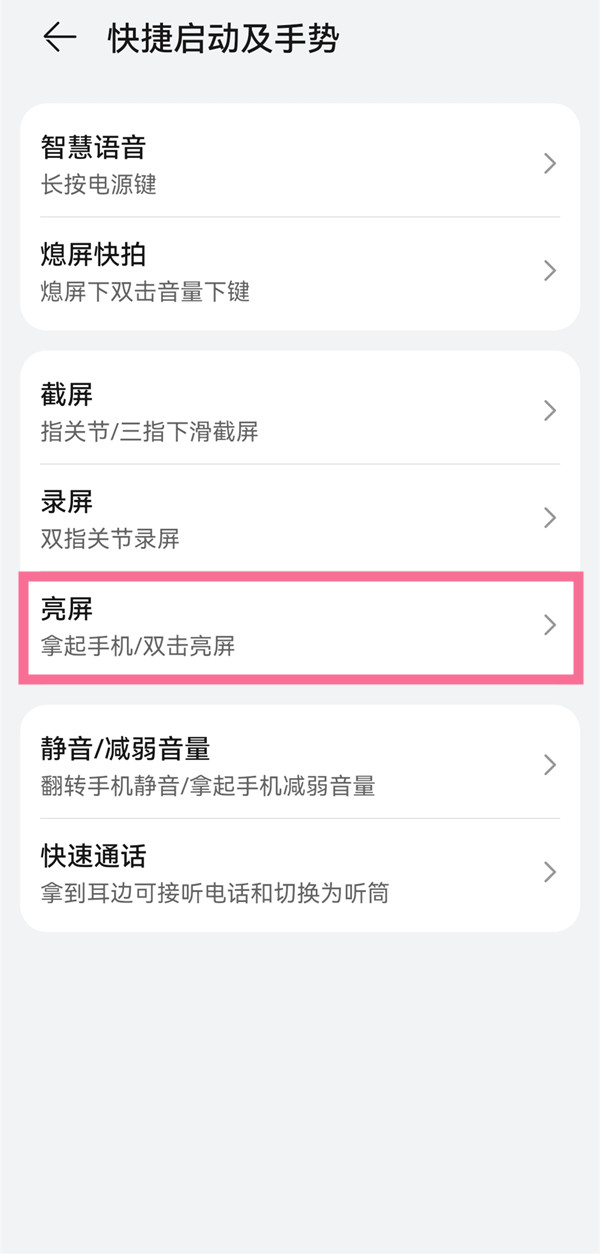Go back using the top-left arrow
This screenshot has height=1254, width=600.
click(60, 38)
